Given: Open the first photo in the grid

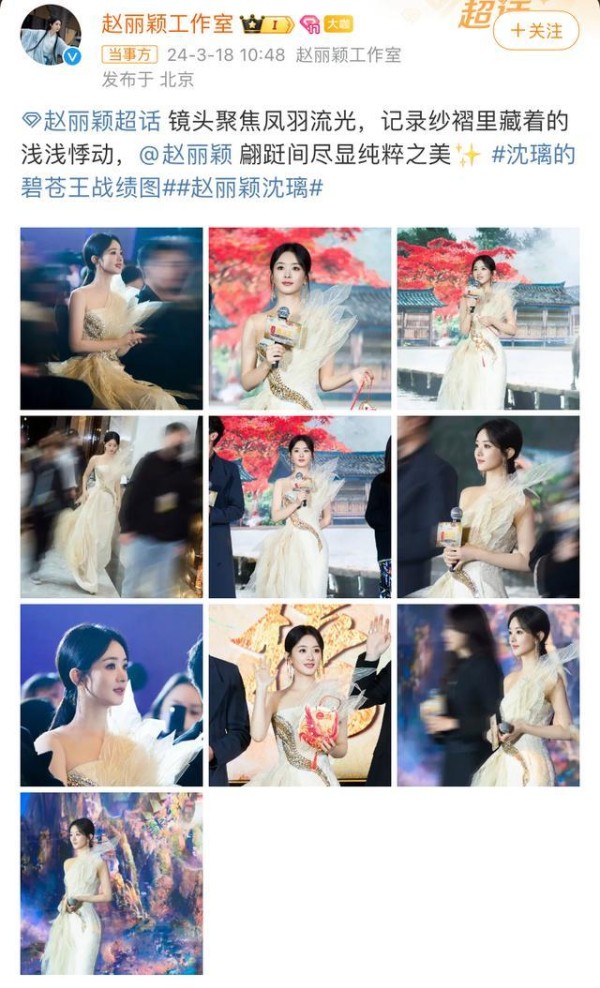Looking at the screenshot, I should point(112,319).
